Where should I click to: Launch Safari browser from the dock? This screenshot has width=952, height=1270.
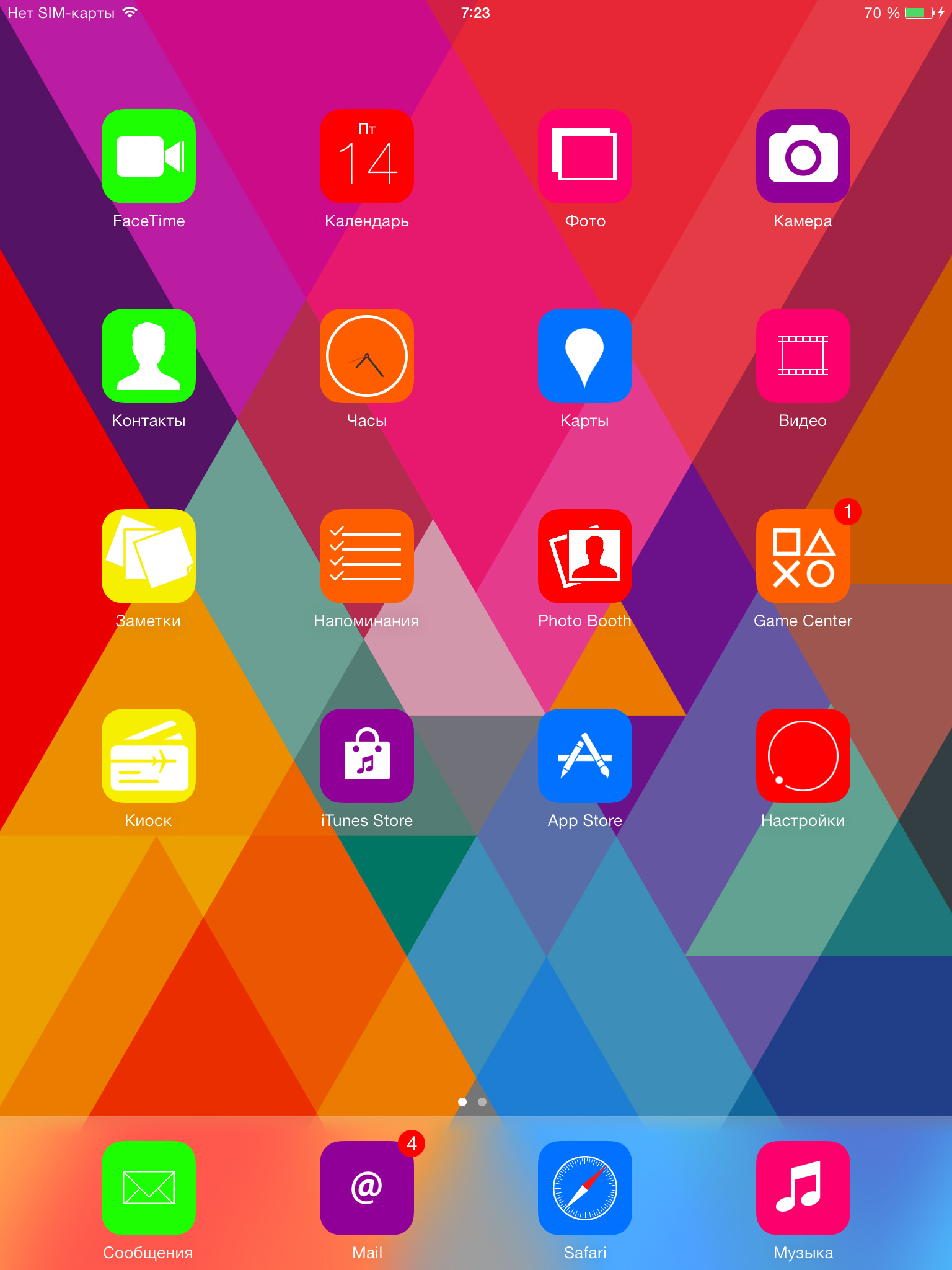[x=585, y=1188]
